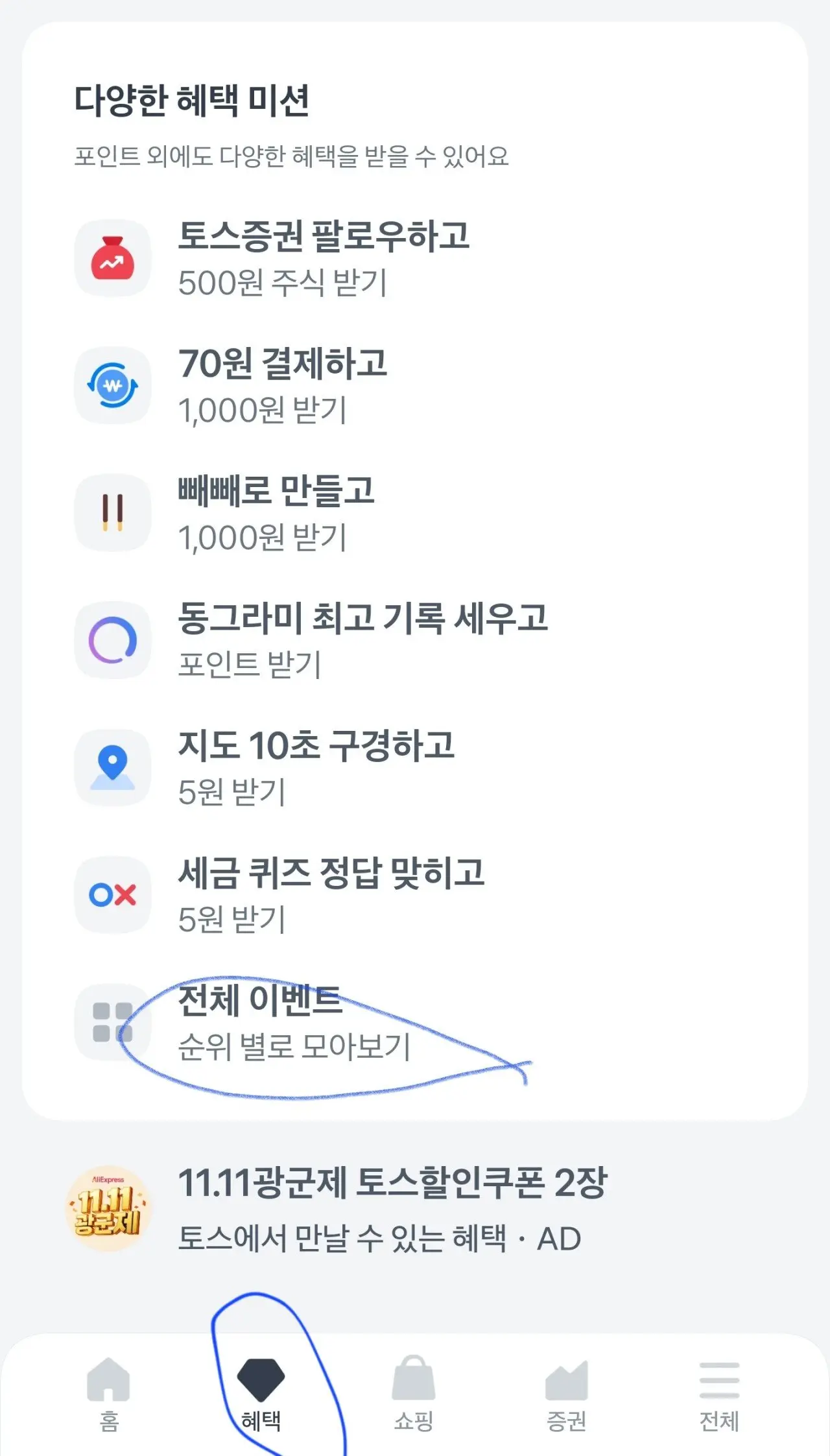This screenshot has height=1456, width=830.
Task: Open 토스증권 팔로우하고 500원 주식 받기 mission
Action: [324, 257]
